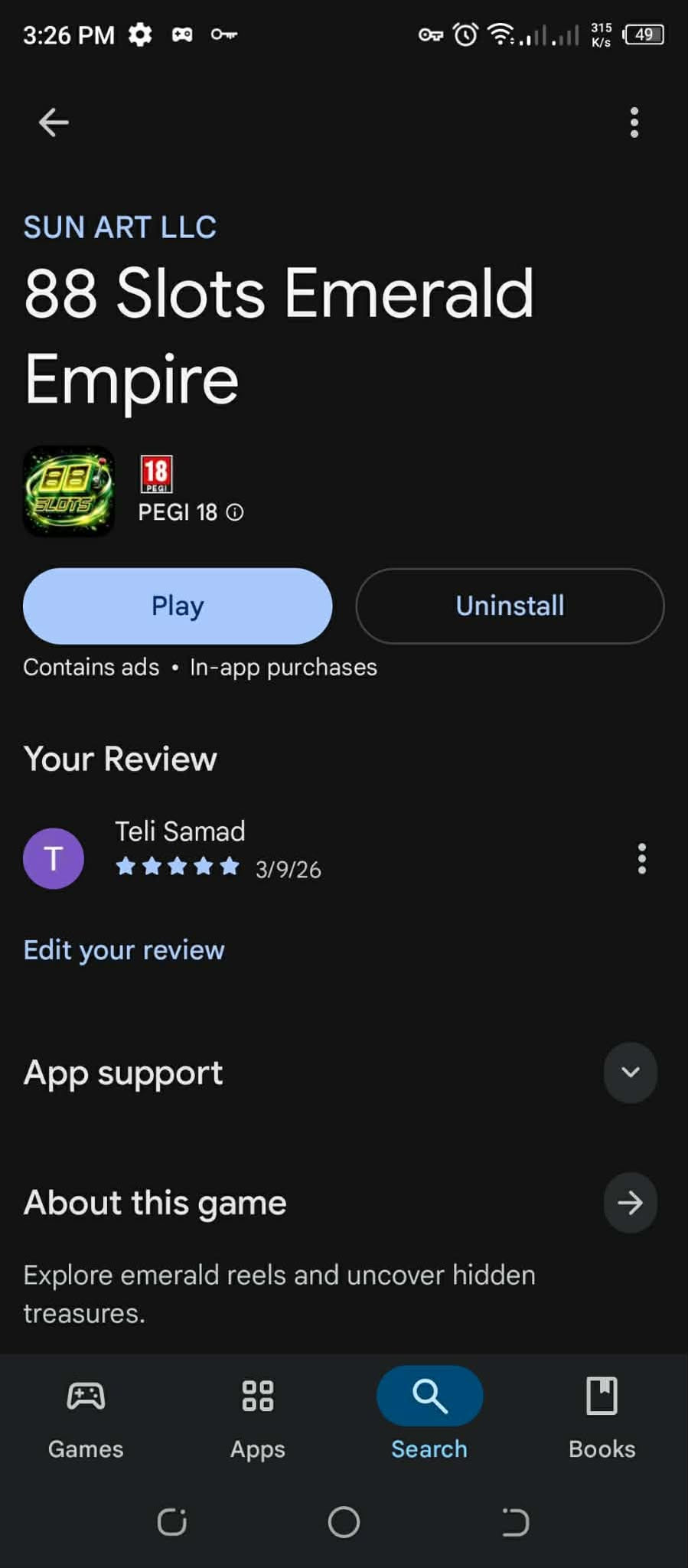Go to the system home screen

click(x=344, y=1522)
